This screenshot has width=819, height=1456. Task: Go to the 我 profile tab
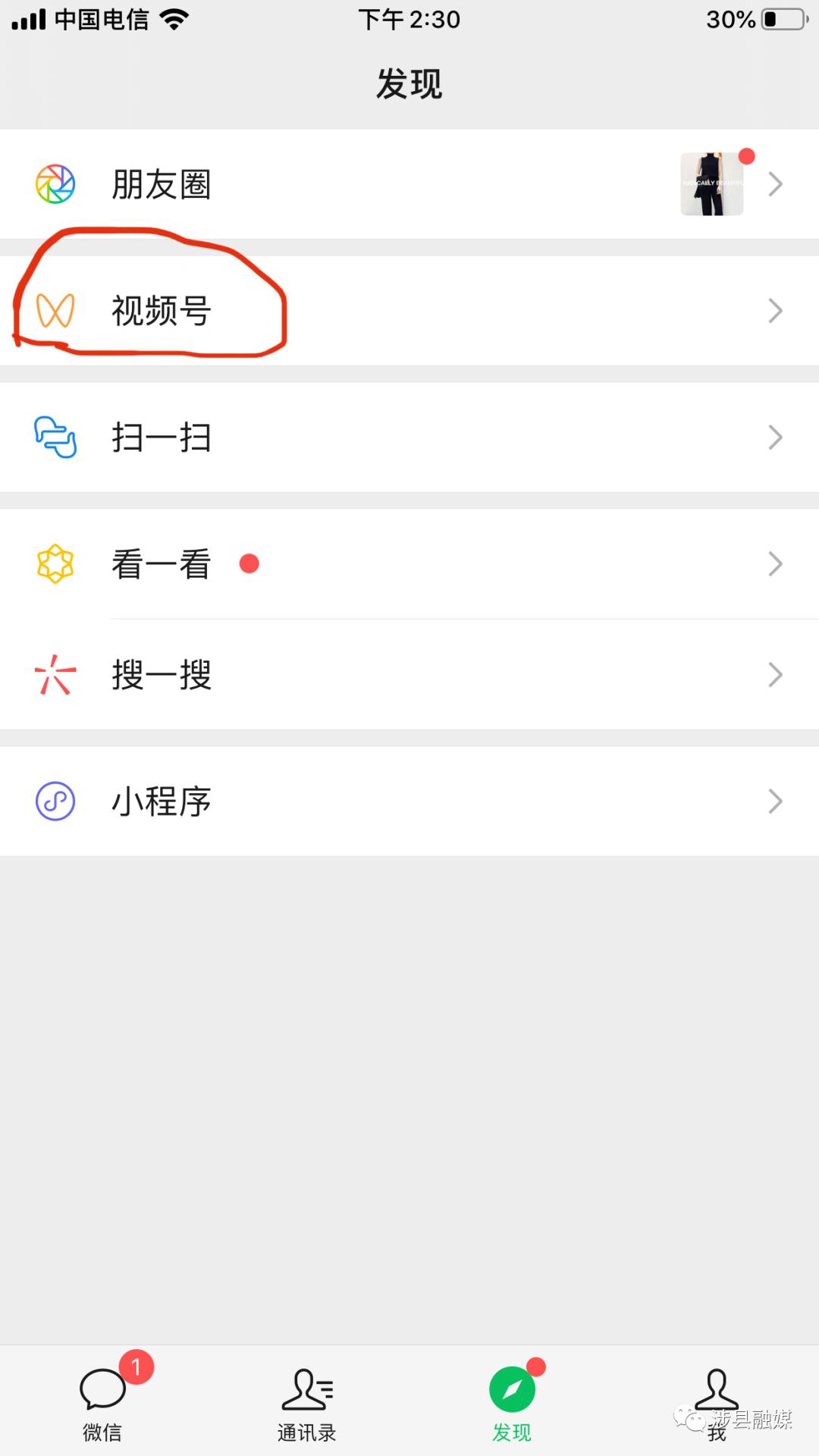pos(717,1403)
